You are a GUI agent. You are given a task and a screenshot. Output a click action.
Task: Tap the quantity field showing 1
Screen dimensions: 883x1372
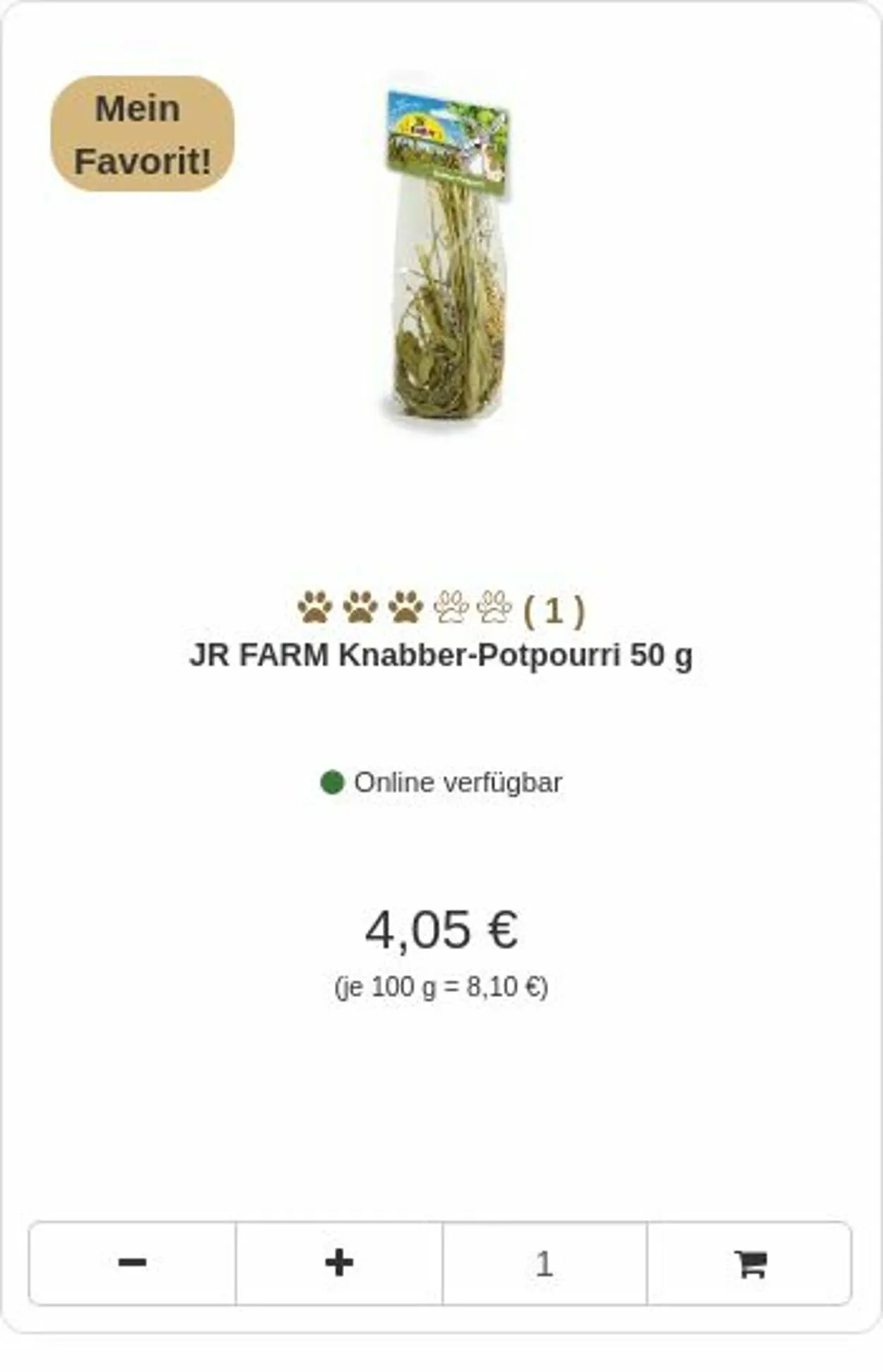(x=544, y=1263)
